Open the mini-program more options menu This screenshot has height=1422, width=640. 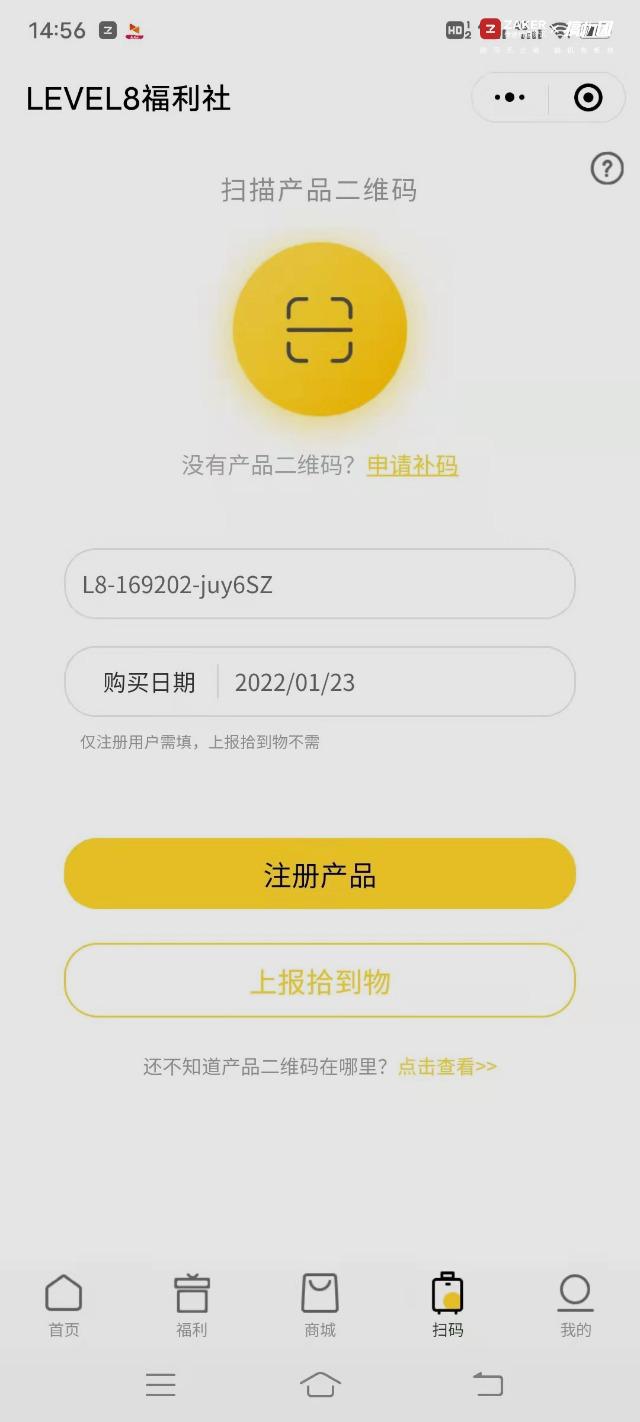[x=510, y=97]
